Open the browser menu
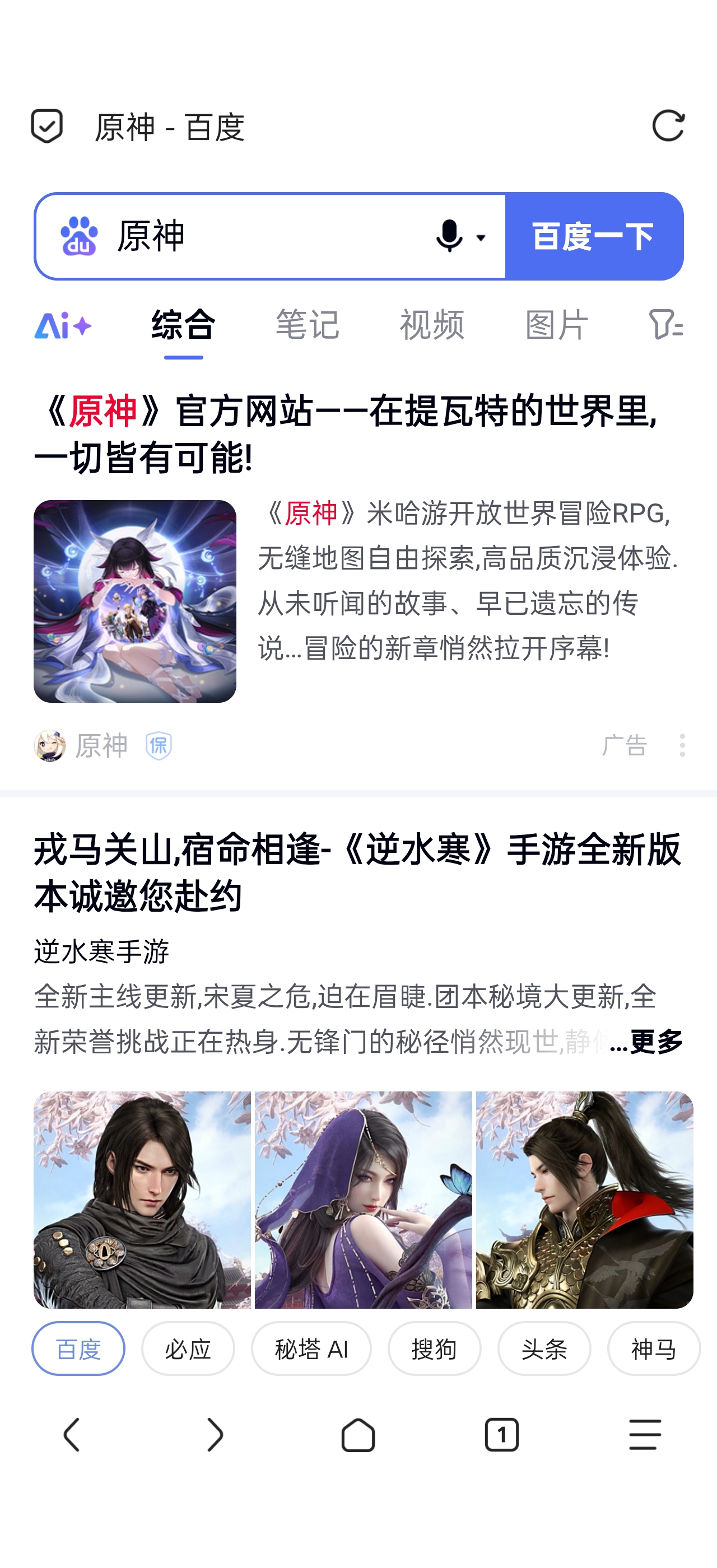 pos(645,1435)
